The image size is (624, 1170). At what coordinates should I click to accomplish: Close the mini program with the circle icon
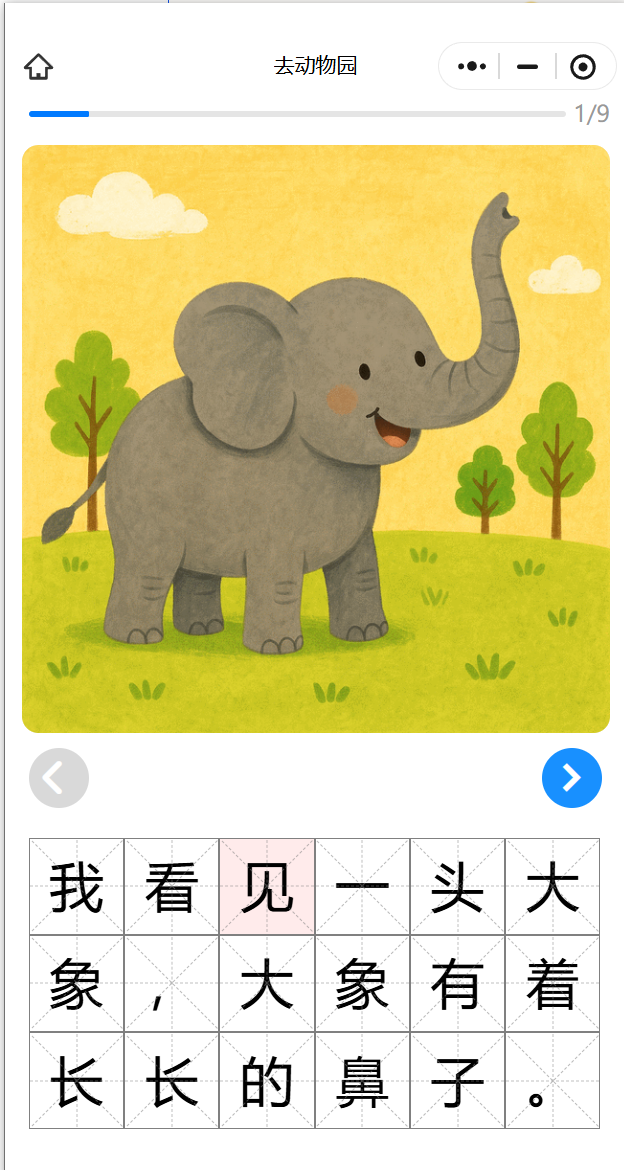point(583,67)
